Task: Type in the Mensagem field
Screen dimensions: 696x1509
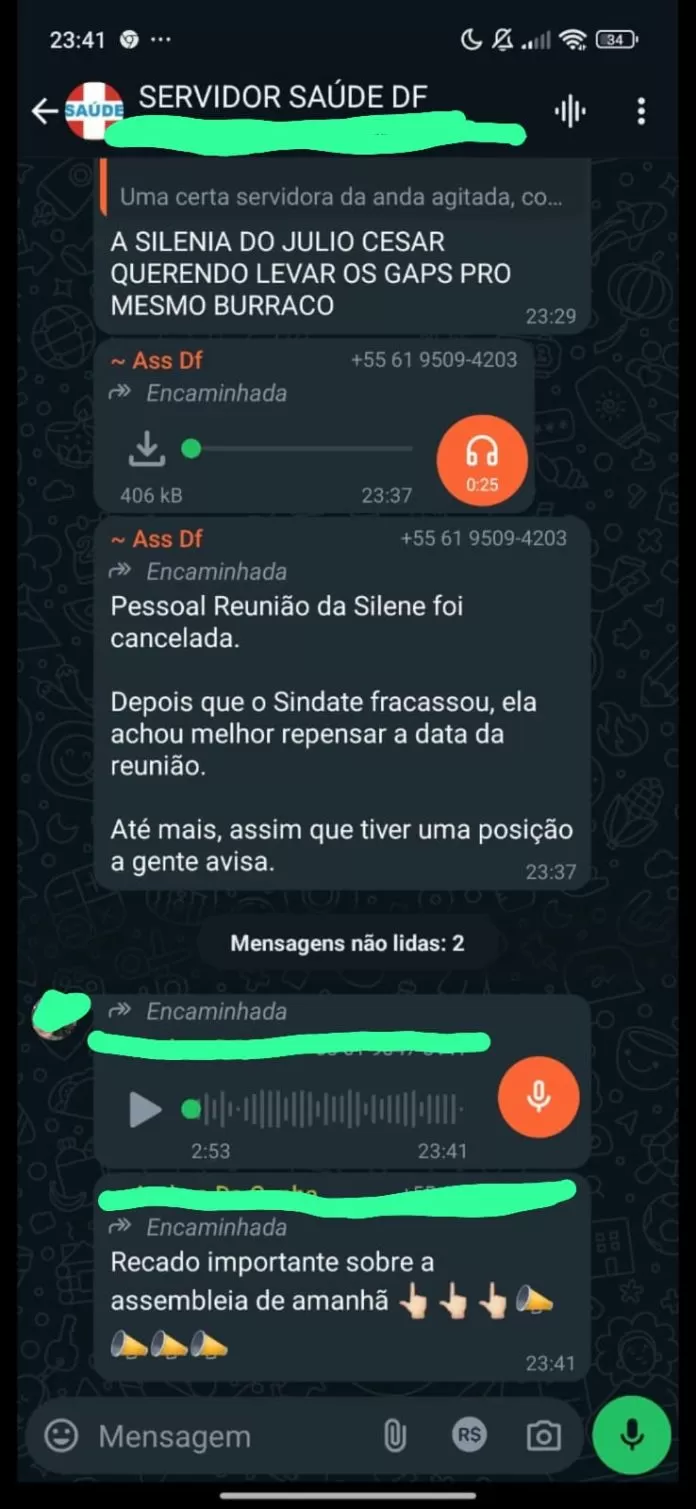Action: click(230, 1437)
